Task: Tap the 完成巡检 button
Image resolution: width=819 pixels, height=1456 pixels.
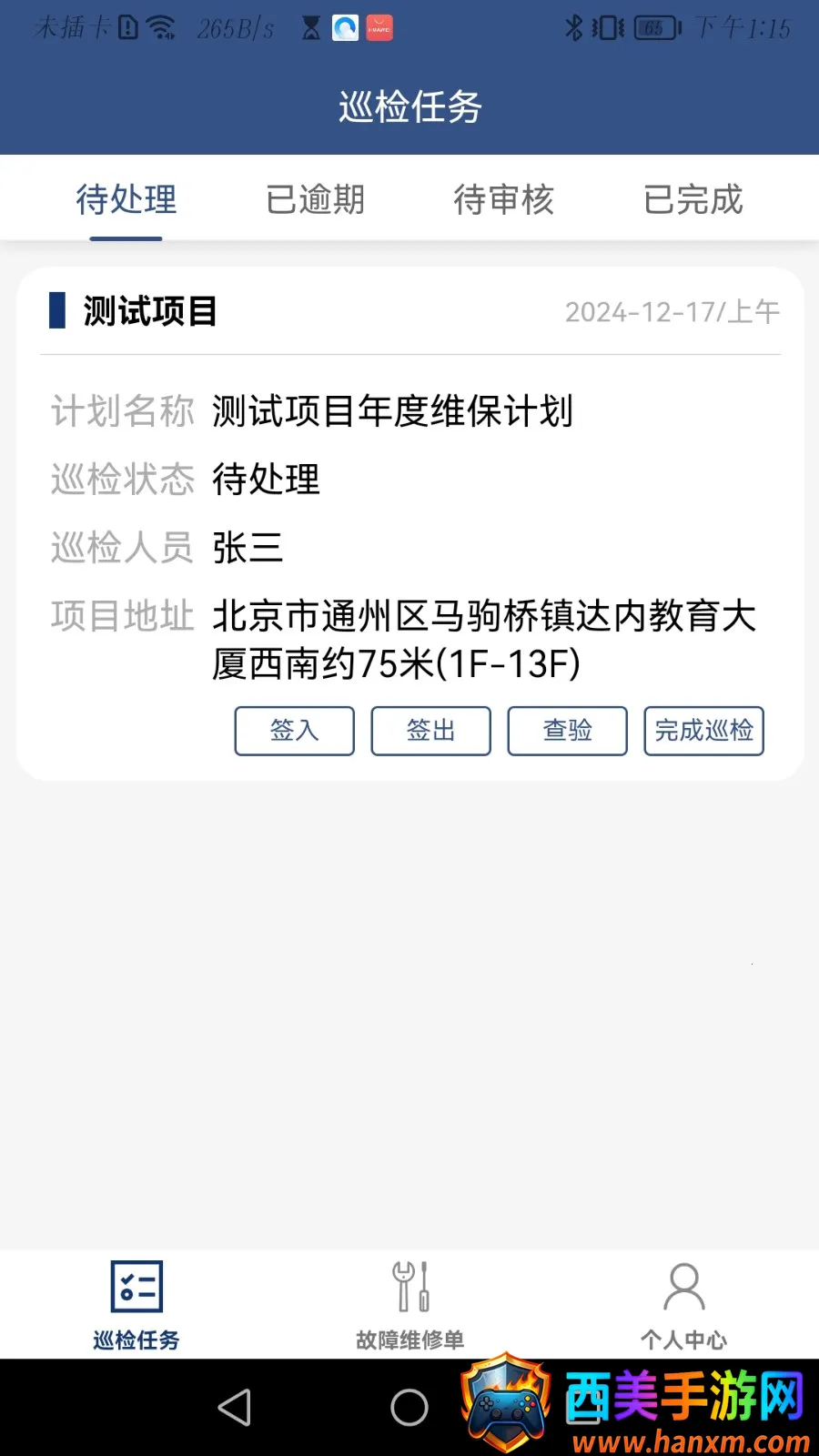Action: click(x=703, y=731)
